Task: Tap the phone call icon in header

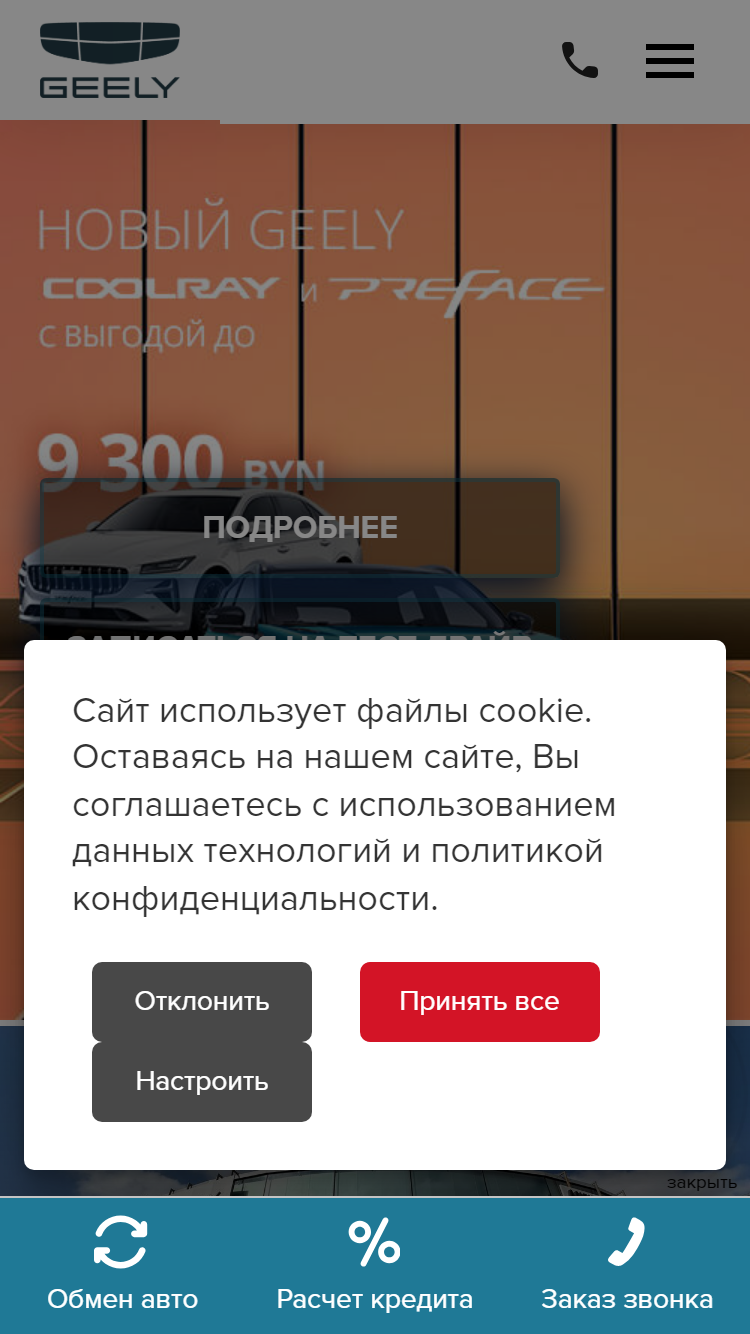Action: coord(580,61)
